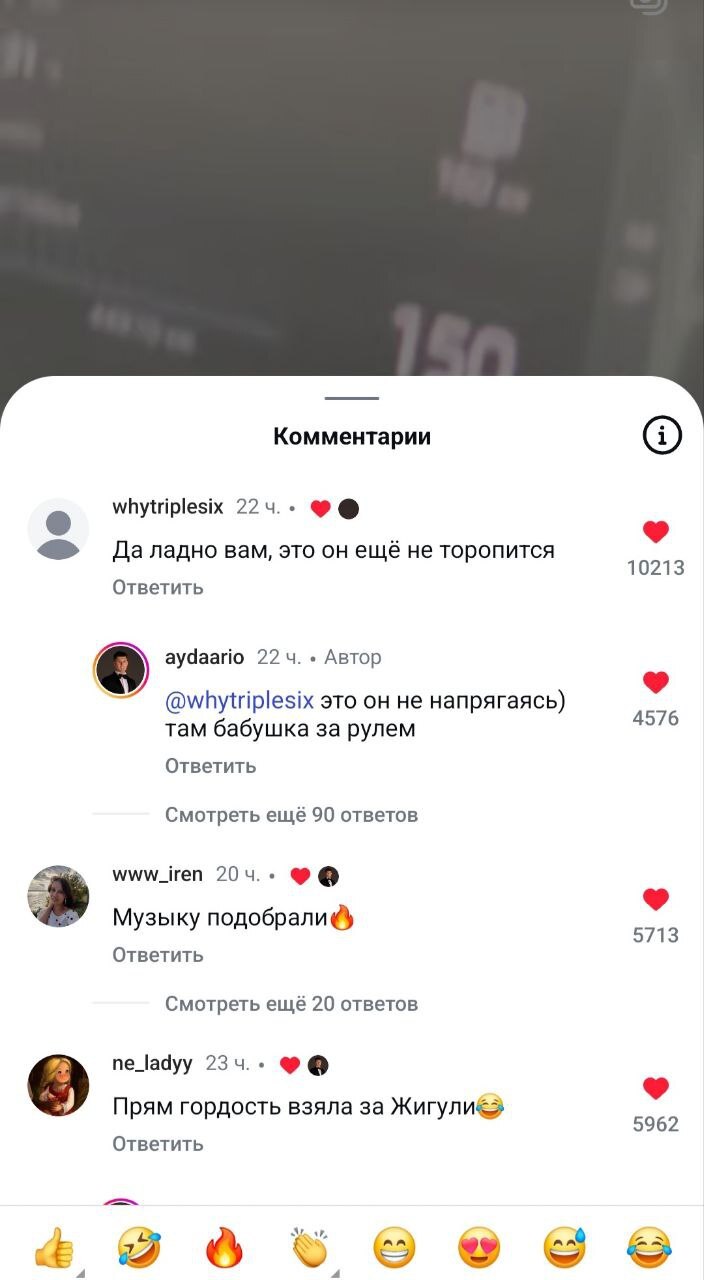The height and width of the screenshot is (1280, 704).
Task: Open whytriplesix's profile from username
Action: pyautogui.click(x=168, y=507)
